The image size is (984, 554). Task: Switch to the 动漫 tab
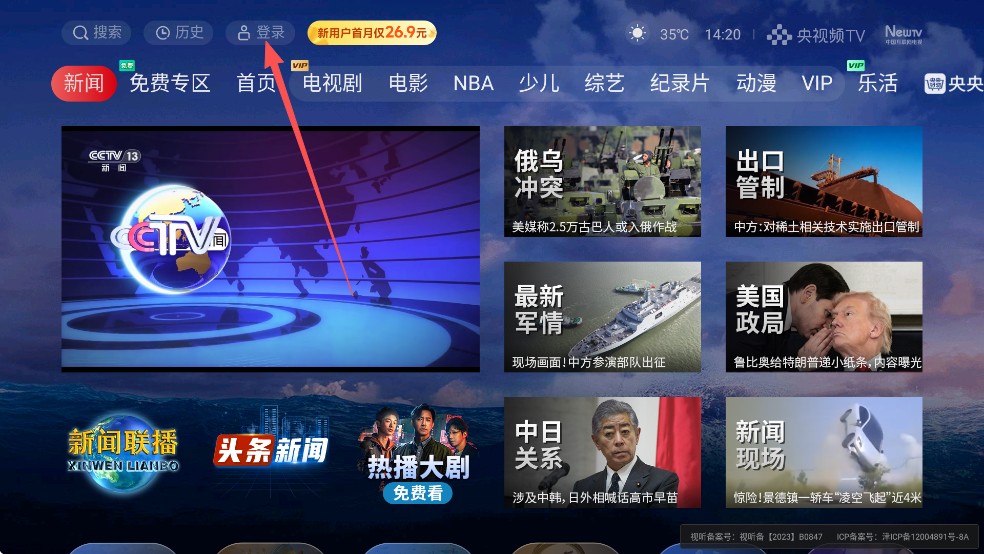point(756,84)
